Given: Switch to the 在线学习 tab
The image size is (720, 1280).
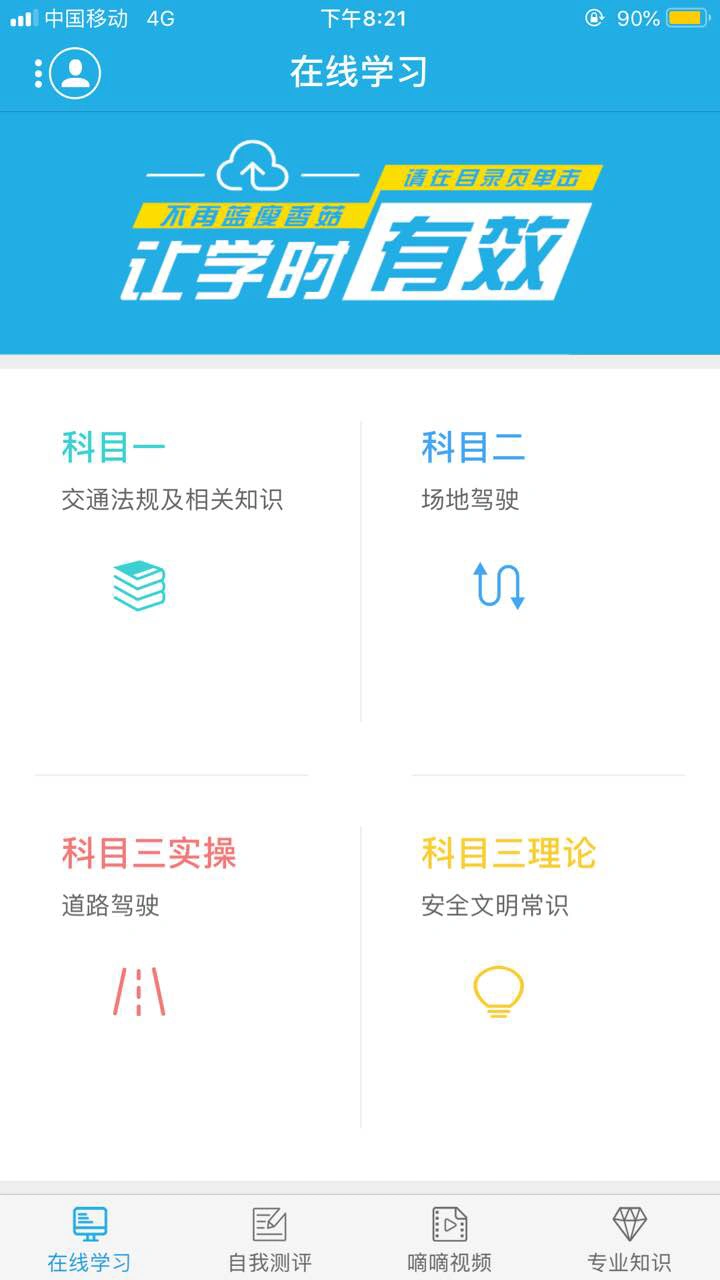Looking at the screenshot, I should (x=90, y=1238).
